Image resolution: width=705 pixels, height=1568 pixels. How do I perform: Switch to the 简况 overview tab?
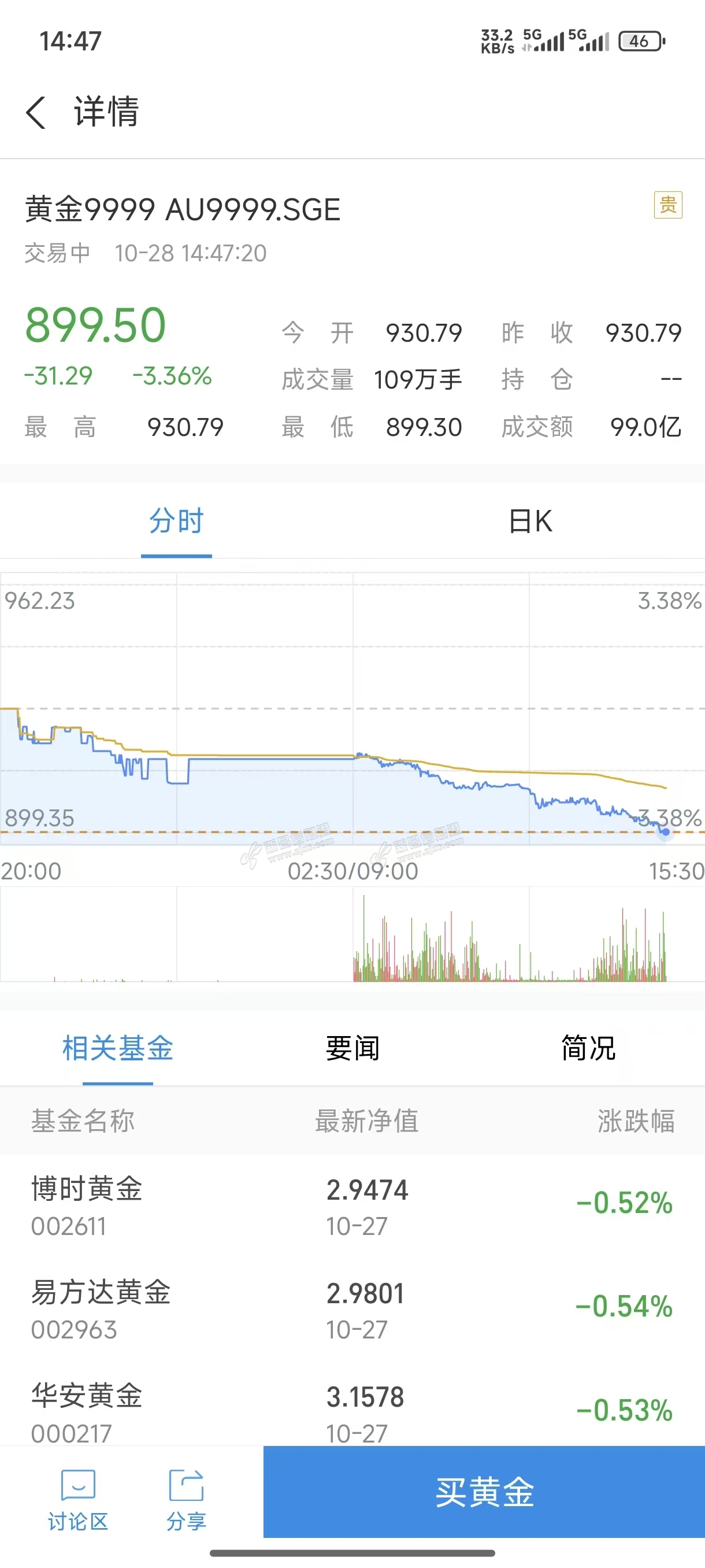point(588,1048)
